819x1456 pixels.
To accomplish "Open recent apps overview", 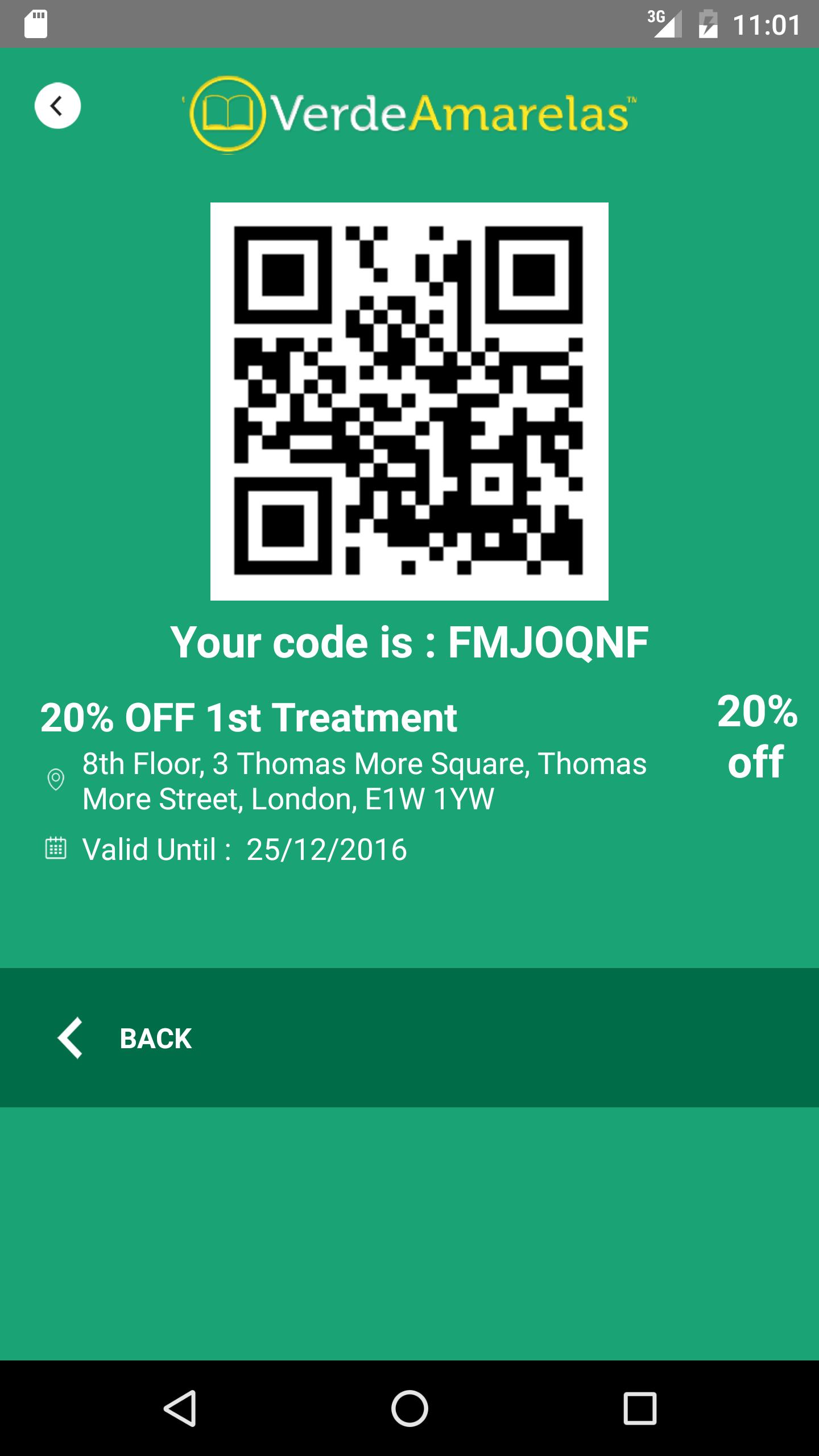I will click(639, 1408).
